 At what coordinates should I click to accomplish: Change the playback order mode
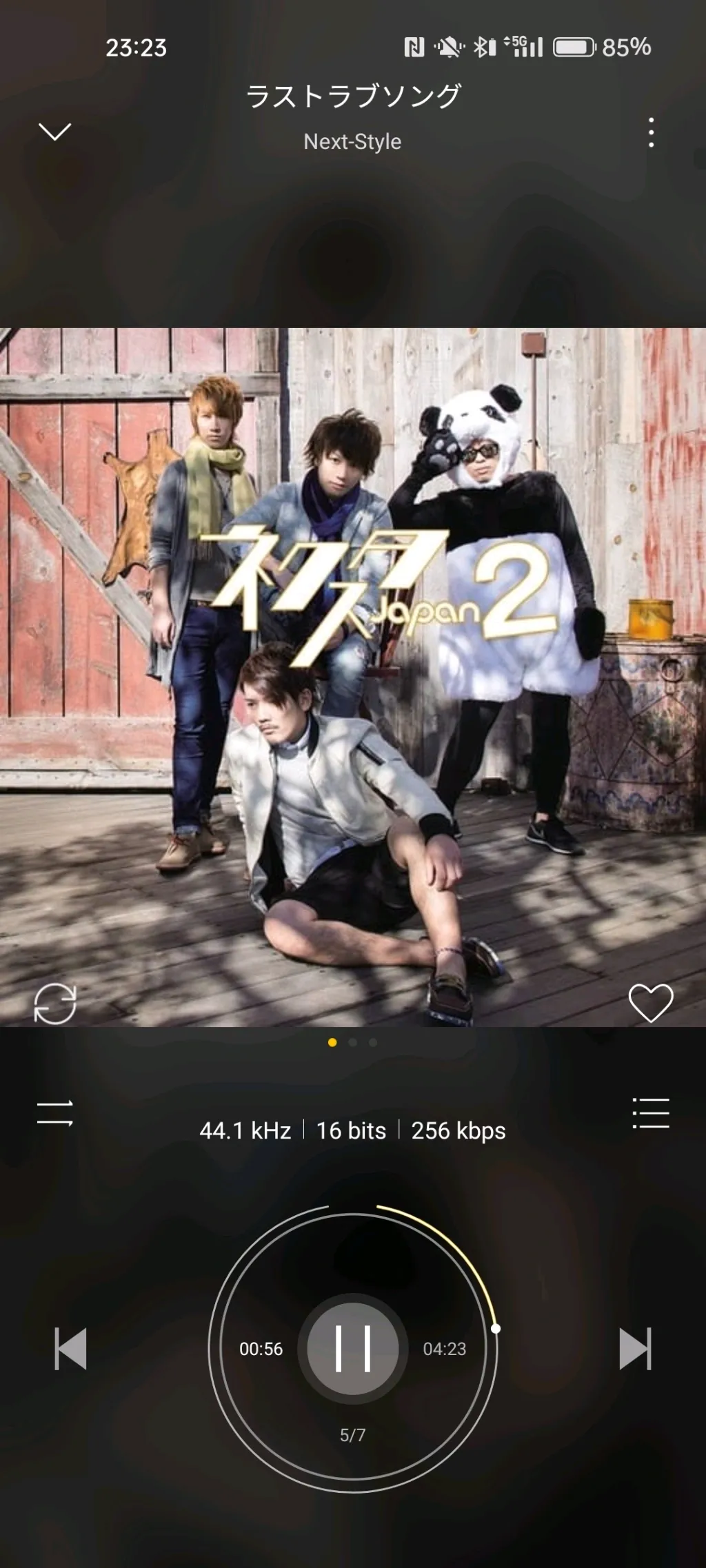coord(55,1113)
